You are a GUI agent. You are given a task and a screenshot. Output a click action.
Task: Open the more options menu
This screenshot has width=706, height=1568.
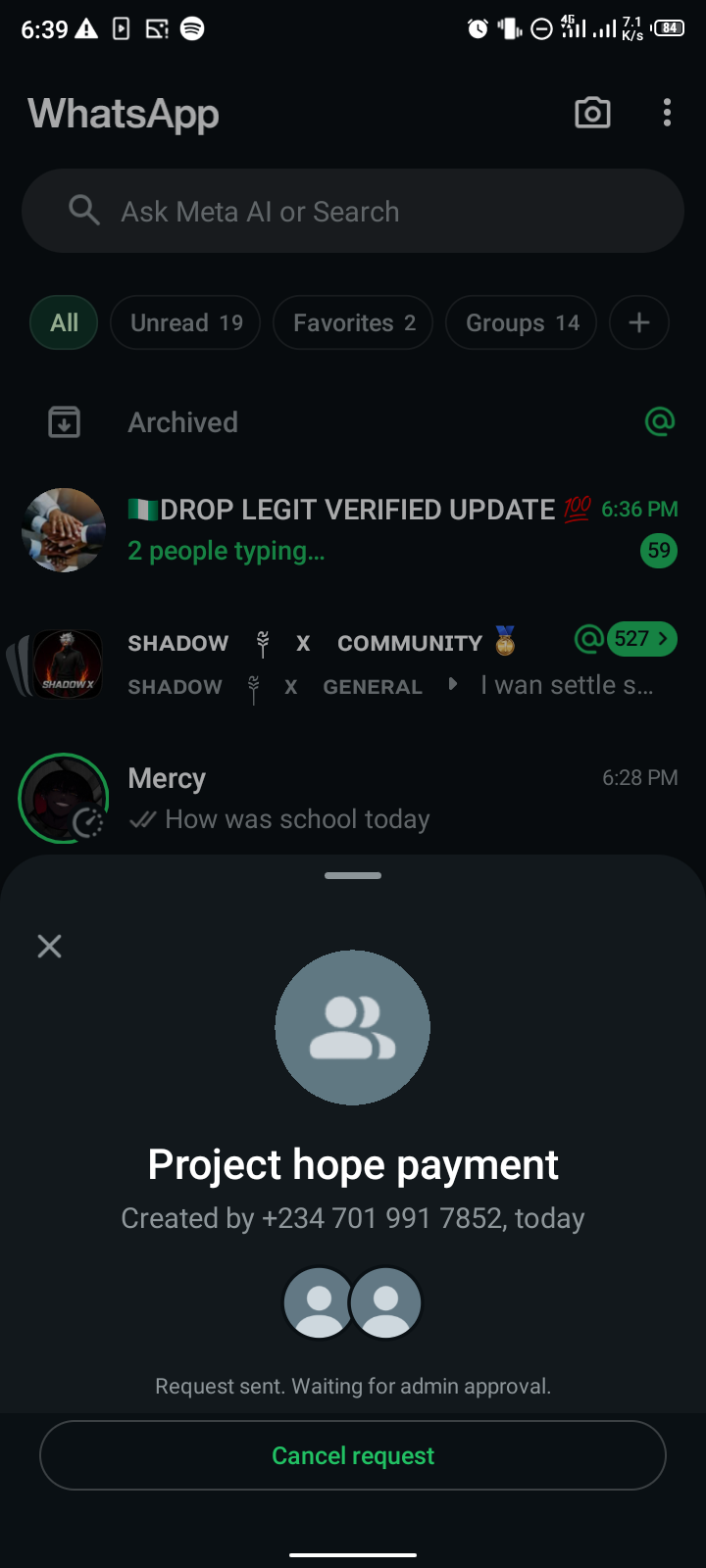pyautogui.click(x=667, y=114)
